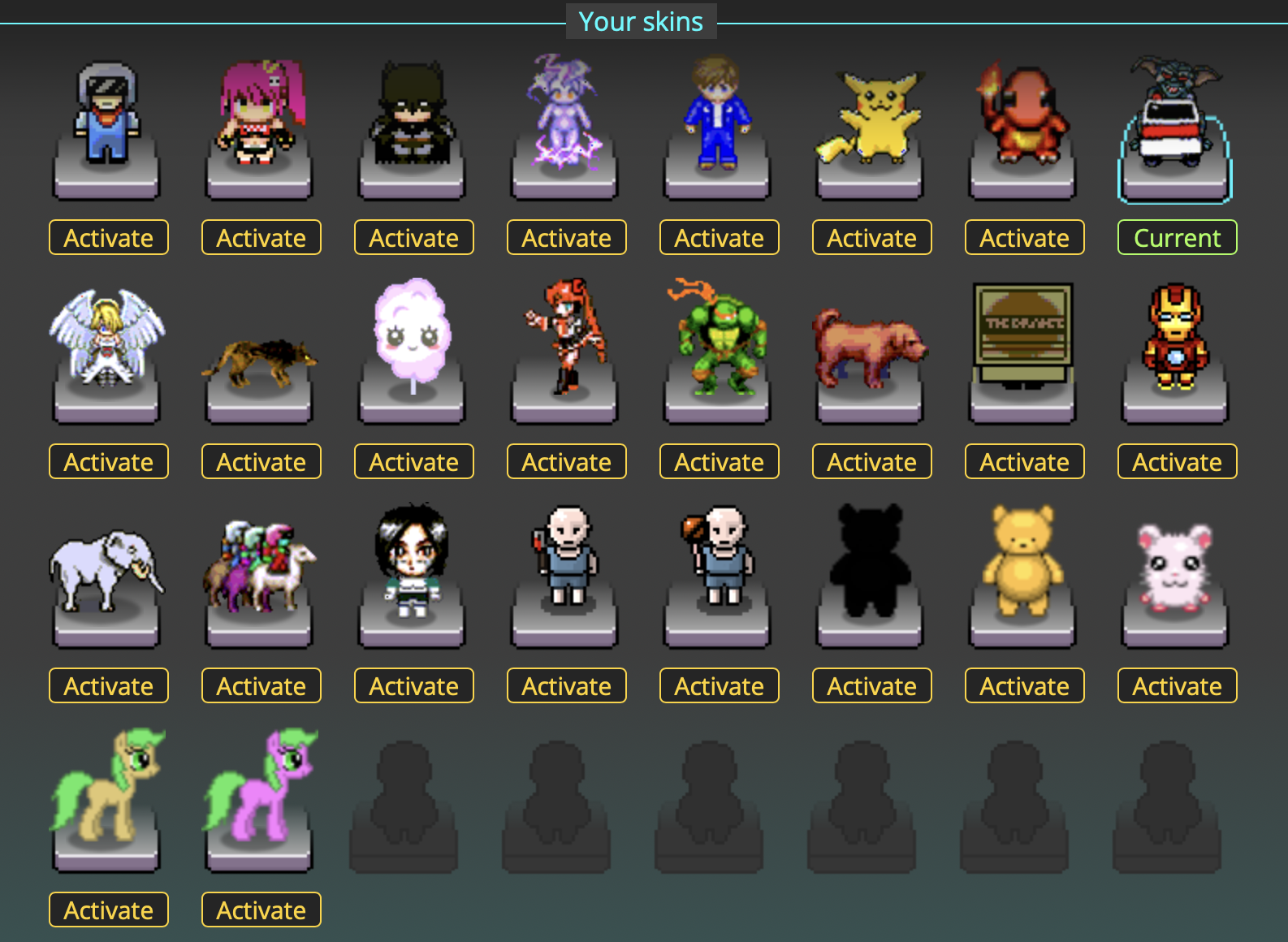1288x942 pixels.
Task: Activate the ninja turtle skin
Action: pos(719,462)
